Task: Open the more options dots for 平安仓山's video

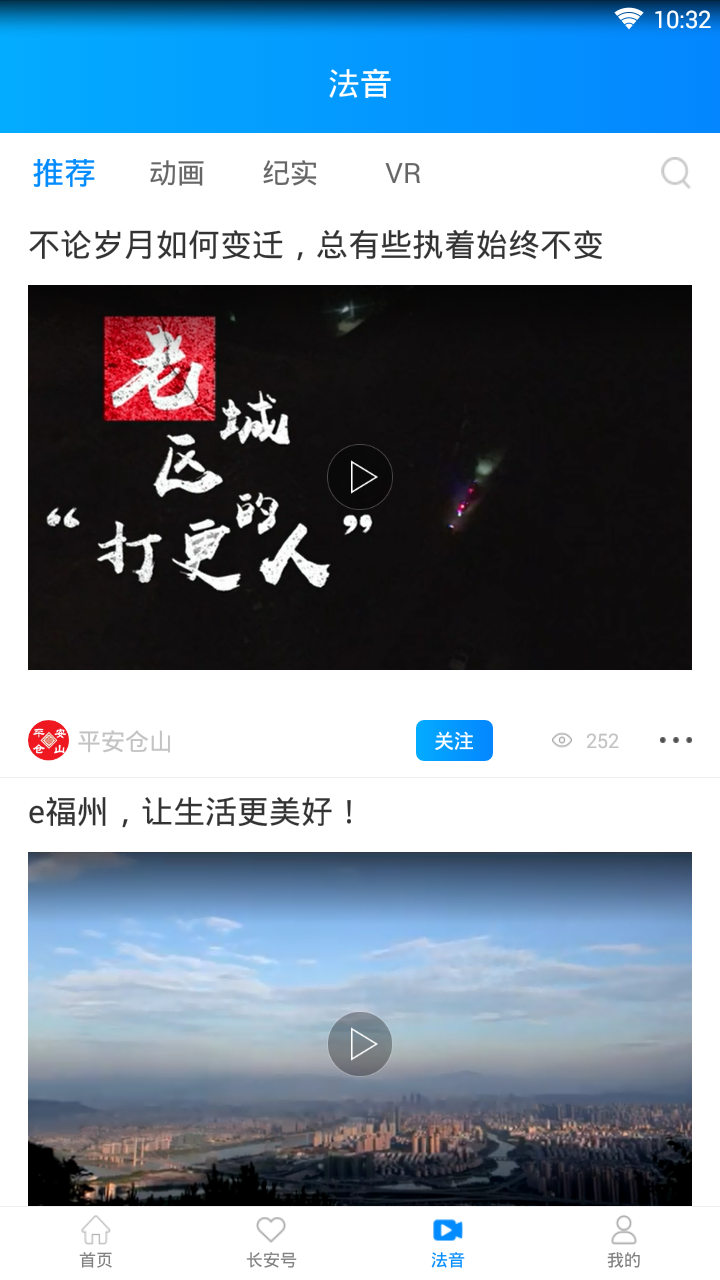Action: coord(676,740)
